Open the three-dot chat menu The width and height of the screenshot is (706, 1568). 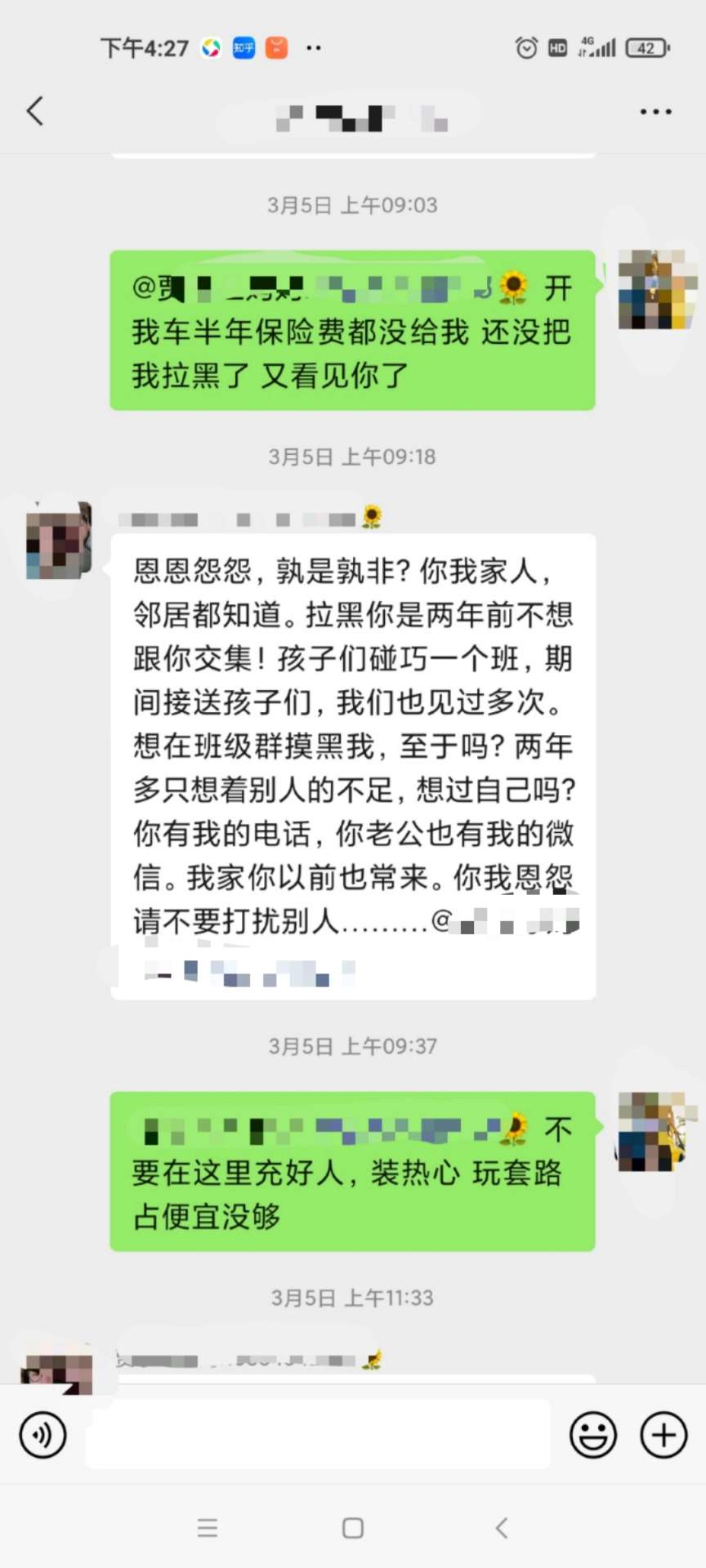(x=655, y=112)
